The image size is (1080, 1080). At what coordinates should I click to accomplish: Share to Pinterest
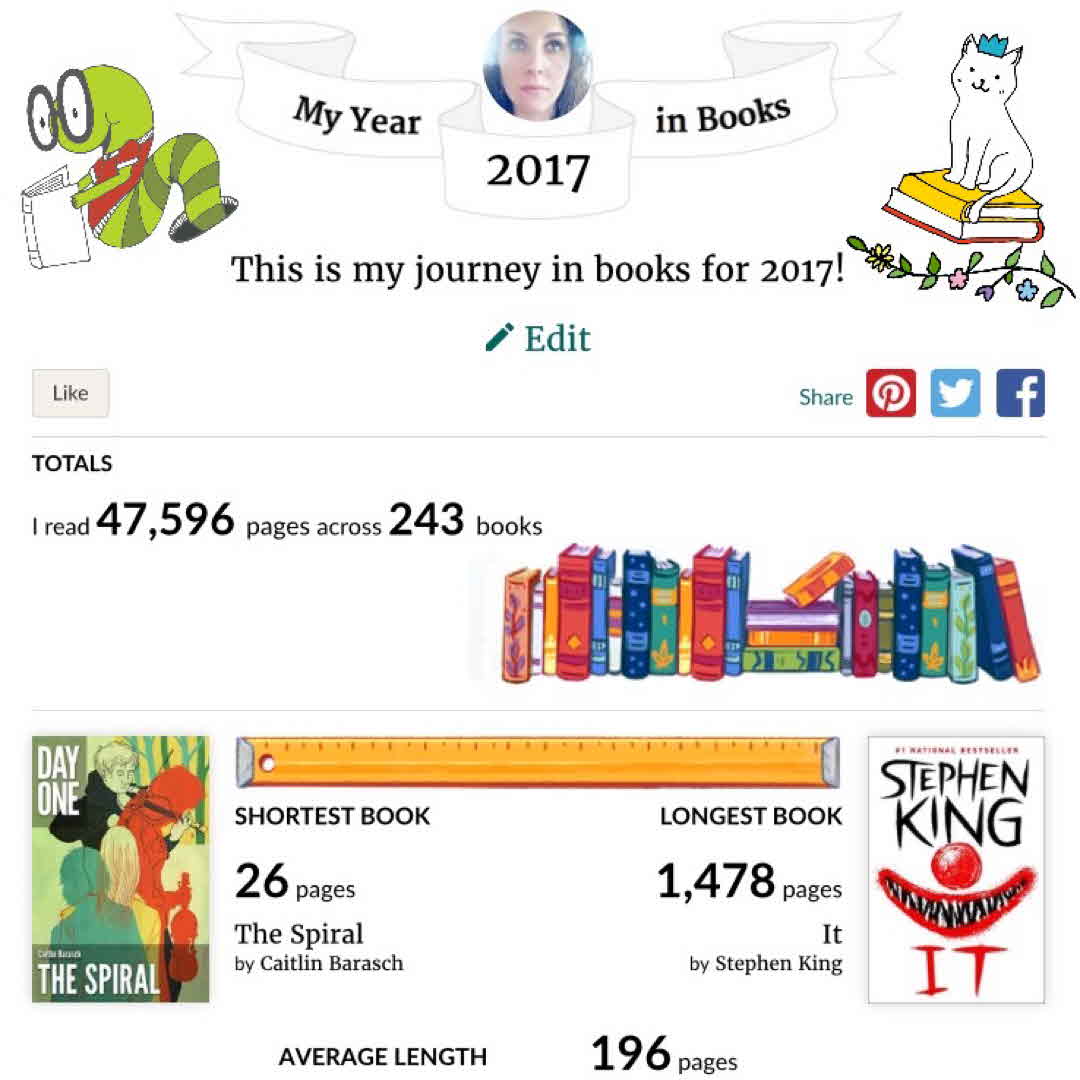(890, 393)
